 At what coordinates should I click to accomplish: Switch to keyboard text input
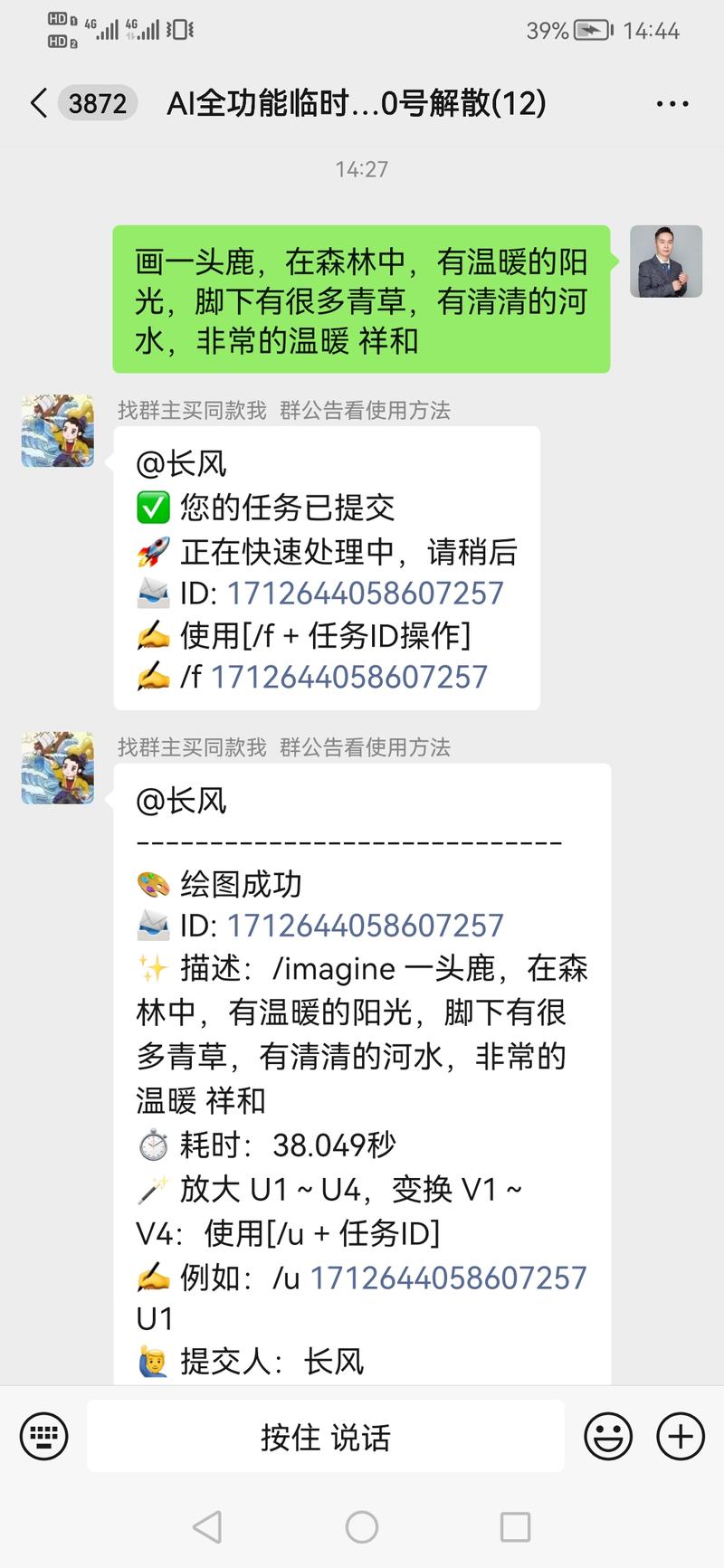click(x=43, y=1436)
